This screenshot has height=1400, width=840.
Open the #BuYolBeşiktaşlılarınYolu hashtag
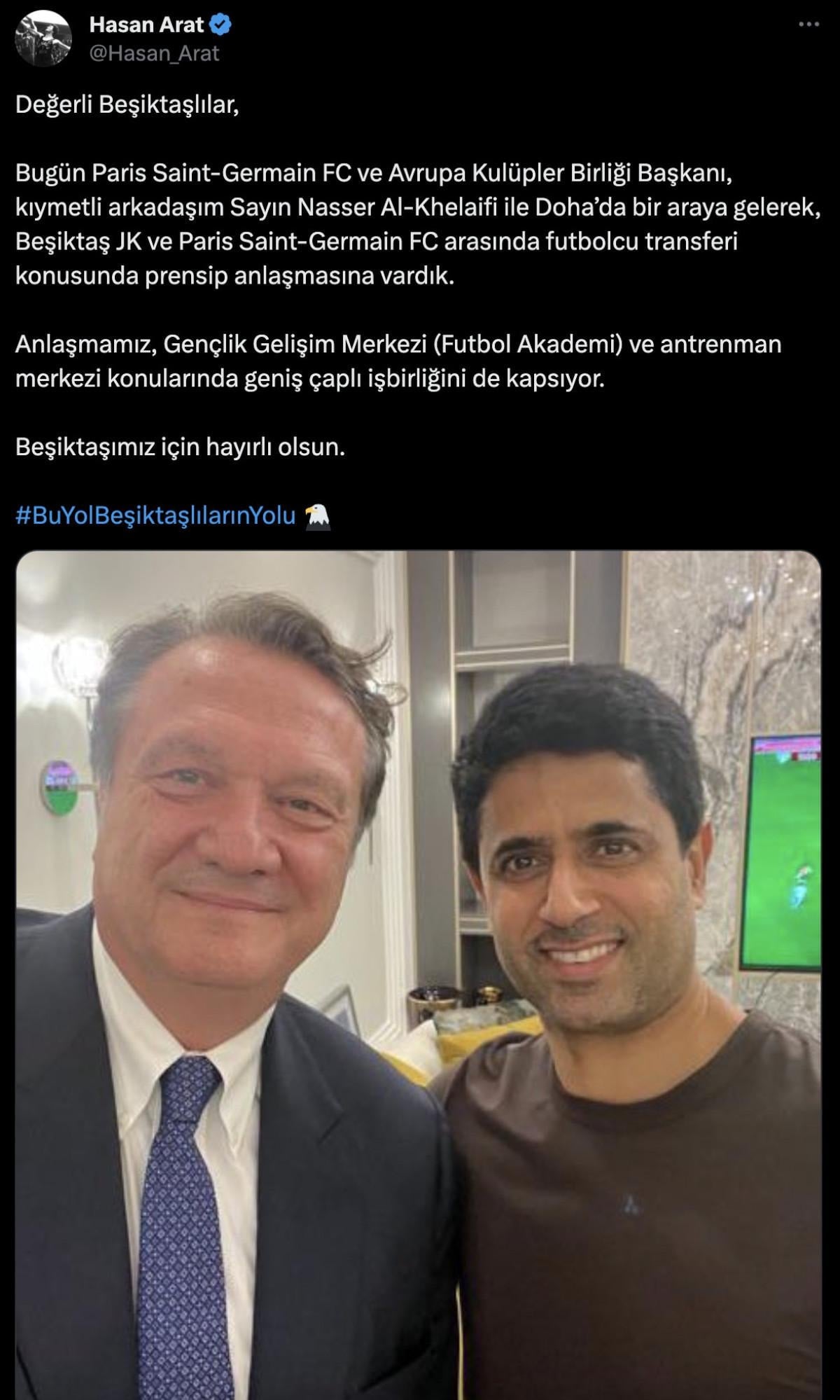pyautogui.click(x=155, y=515)
